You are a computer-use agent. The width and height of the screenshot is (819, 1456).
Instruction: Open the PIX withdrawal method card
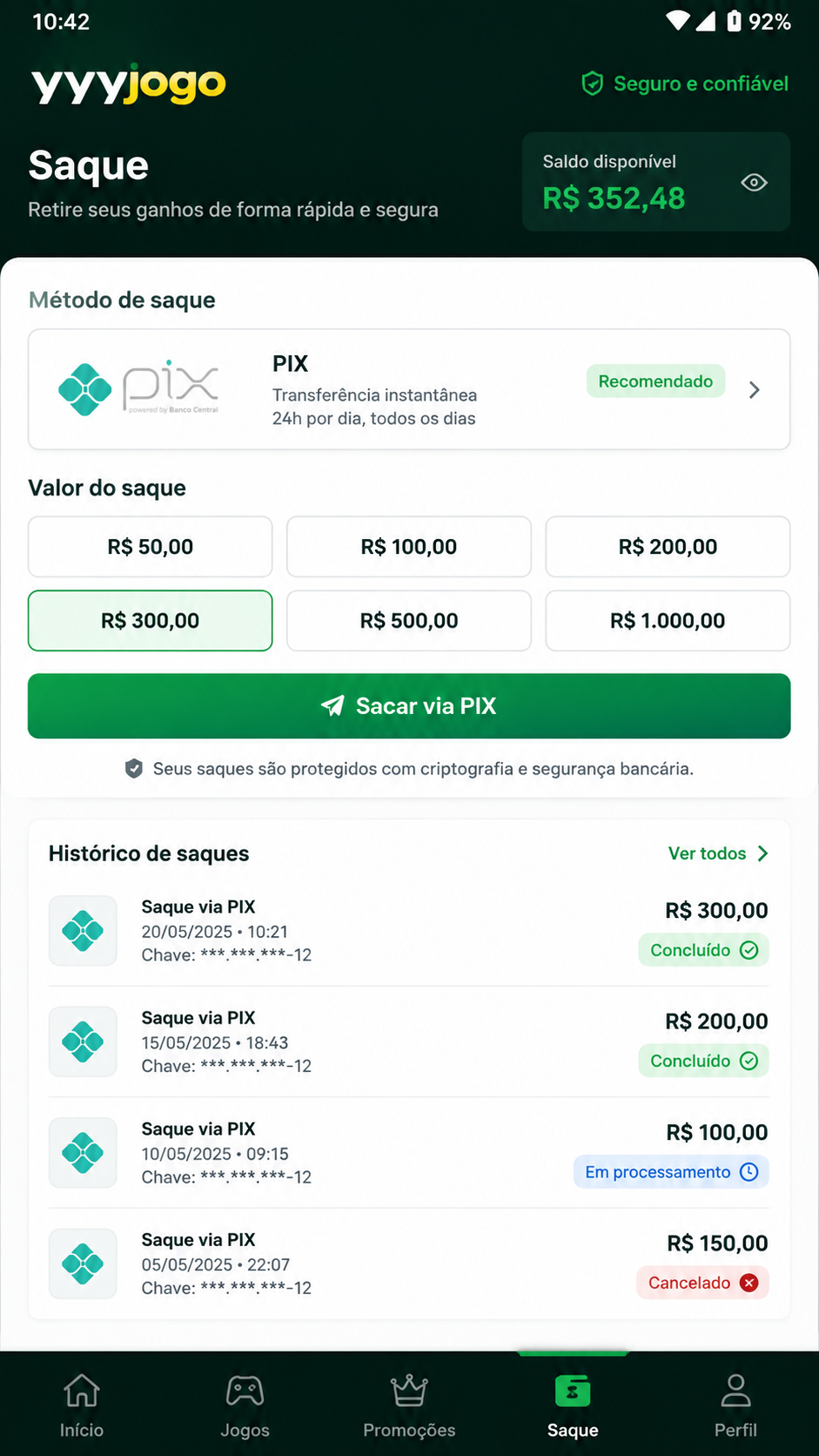pos(409,389)
